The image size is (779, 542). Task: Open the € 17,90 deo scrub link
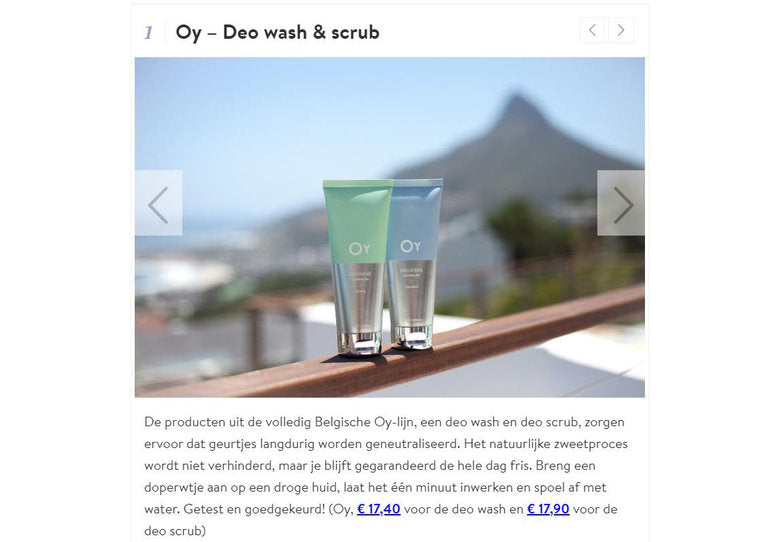pyautogui.click(x=548, y=509)
